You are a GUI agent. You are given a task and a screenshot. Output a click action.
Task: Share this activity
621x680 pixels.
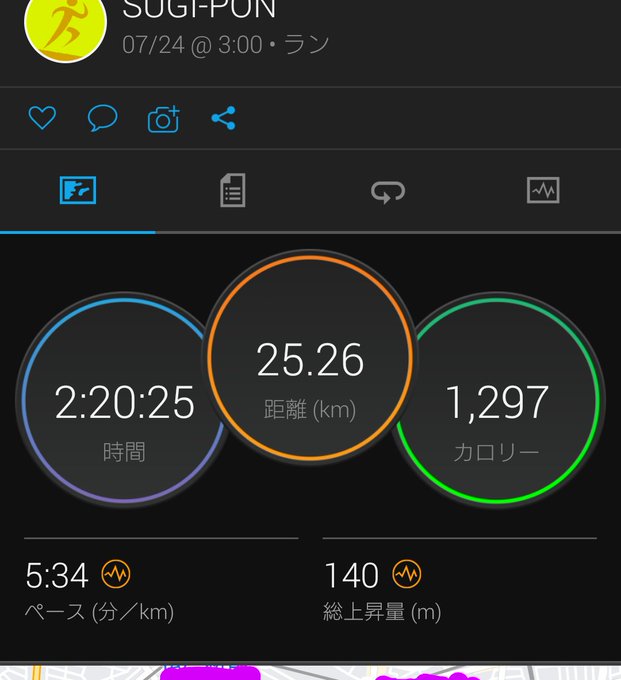pyautogui.click(x=223, y=118)
